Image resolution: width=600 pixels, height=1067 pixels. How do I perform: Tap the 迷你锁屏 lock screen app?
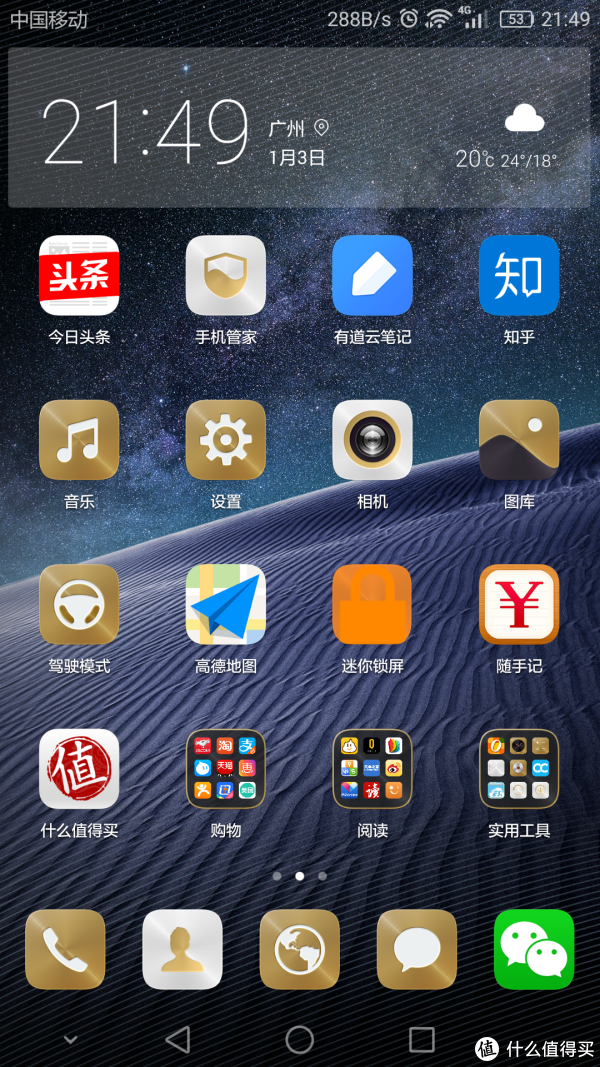(x=372, y=605)
